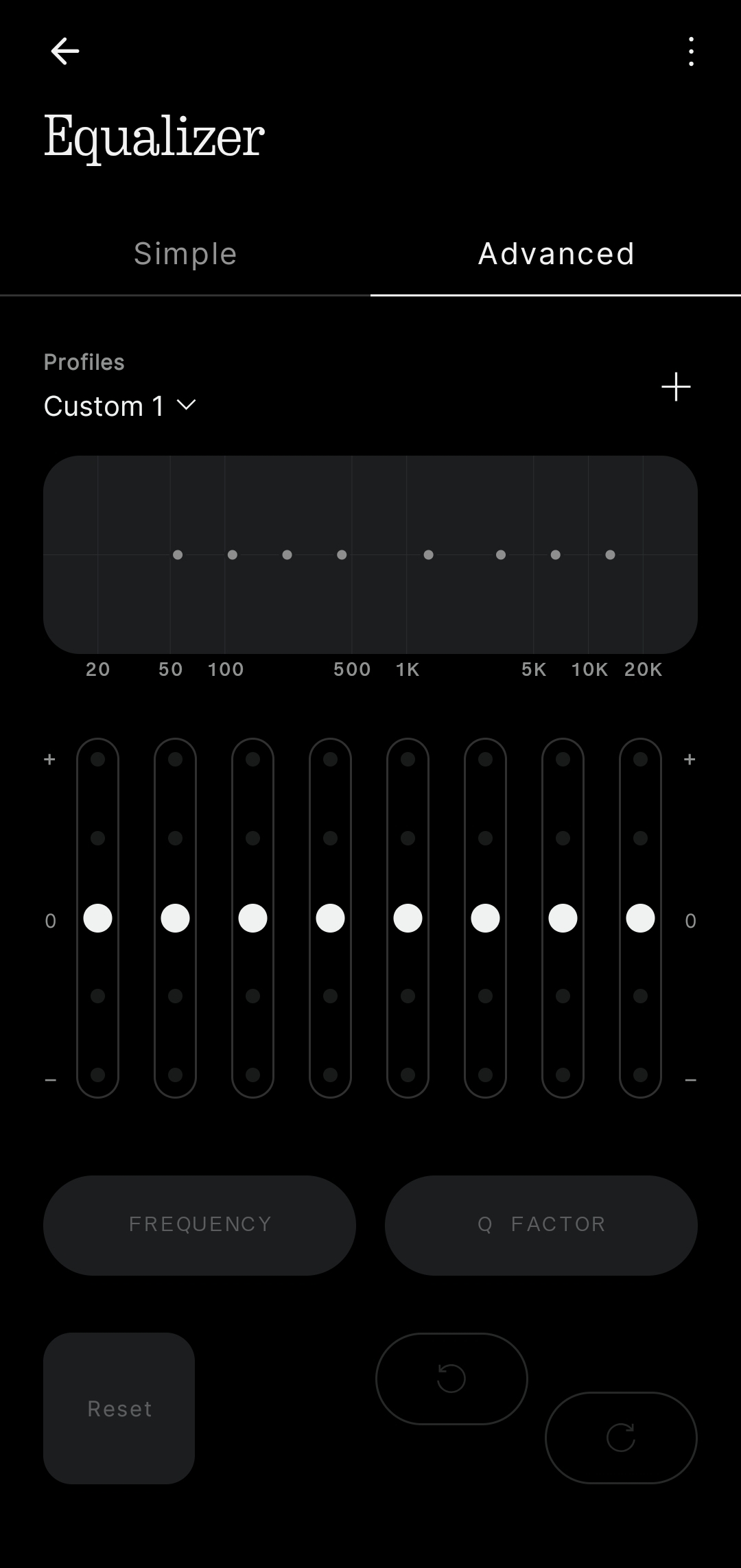Set the first band slider to maximum
The height and width of the screenshot is (1568, 741).
(97, 760)
